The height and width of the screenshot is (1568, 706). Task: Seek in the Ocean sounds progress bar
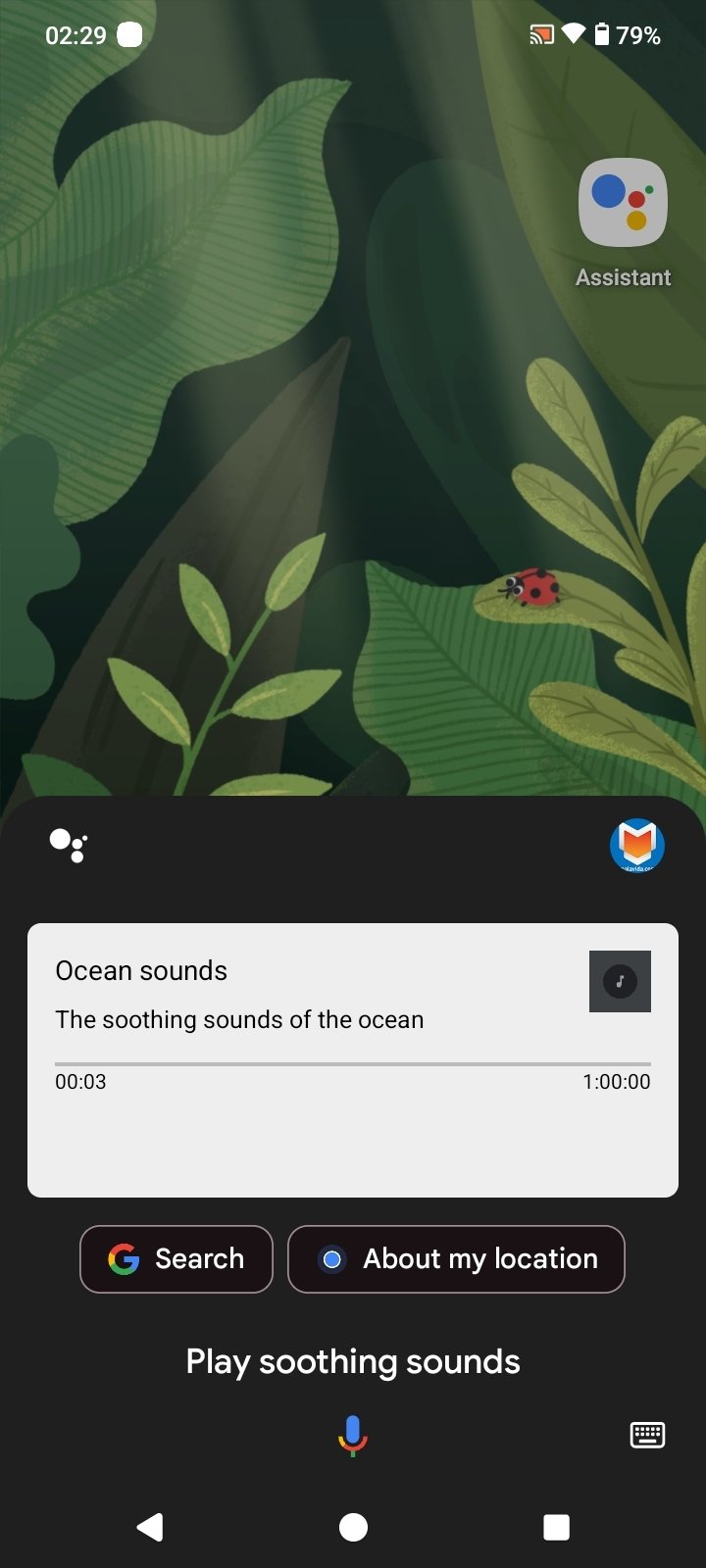tap(353, 1063)
